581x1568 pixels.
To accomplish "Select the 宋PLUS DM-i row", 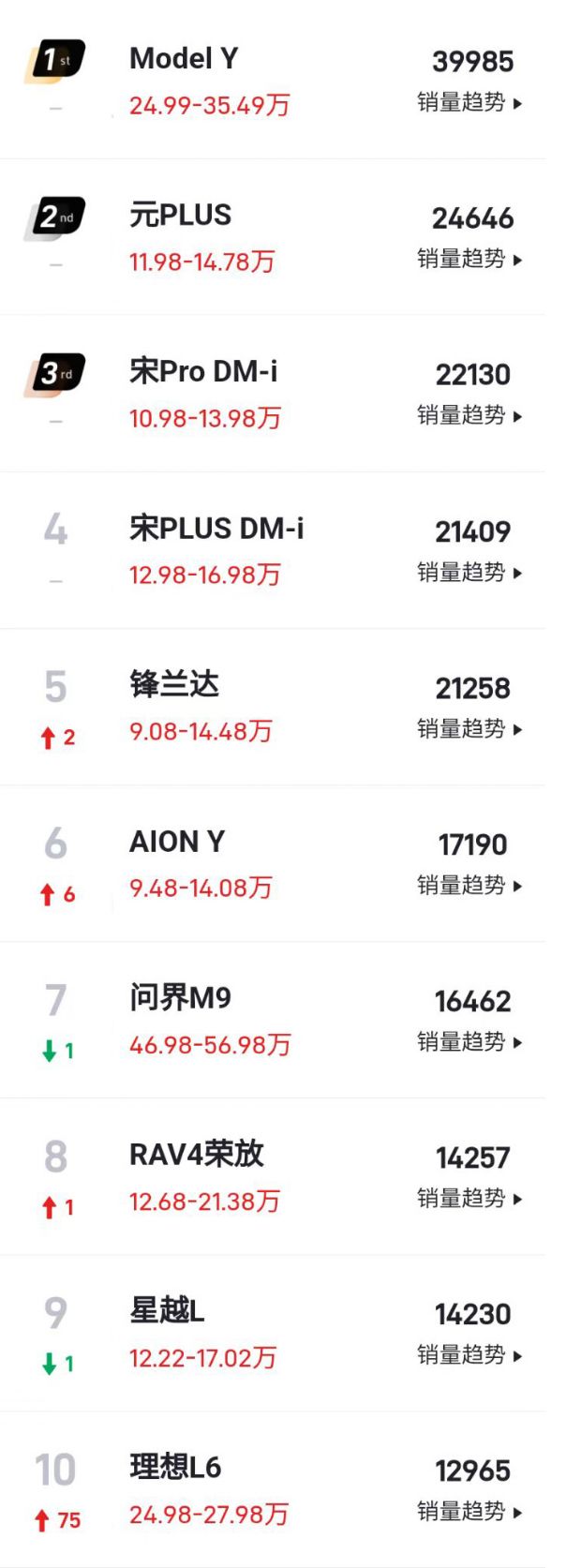I will click(x=216, y=529).
